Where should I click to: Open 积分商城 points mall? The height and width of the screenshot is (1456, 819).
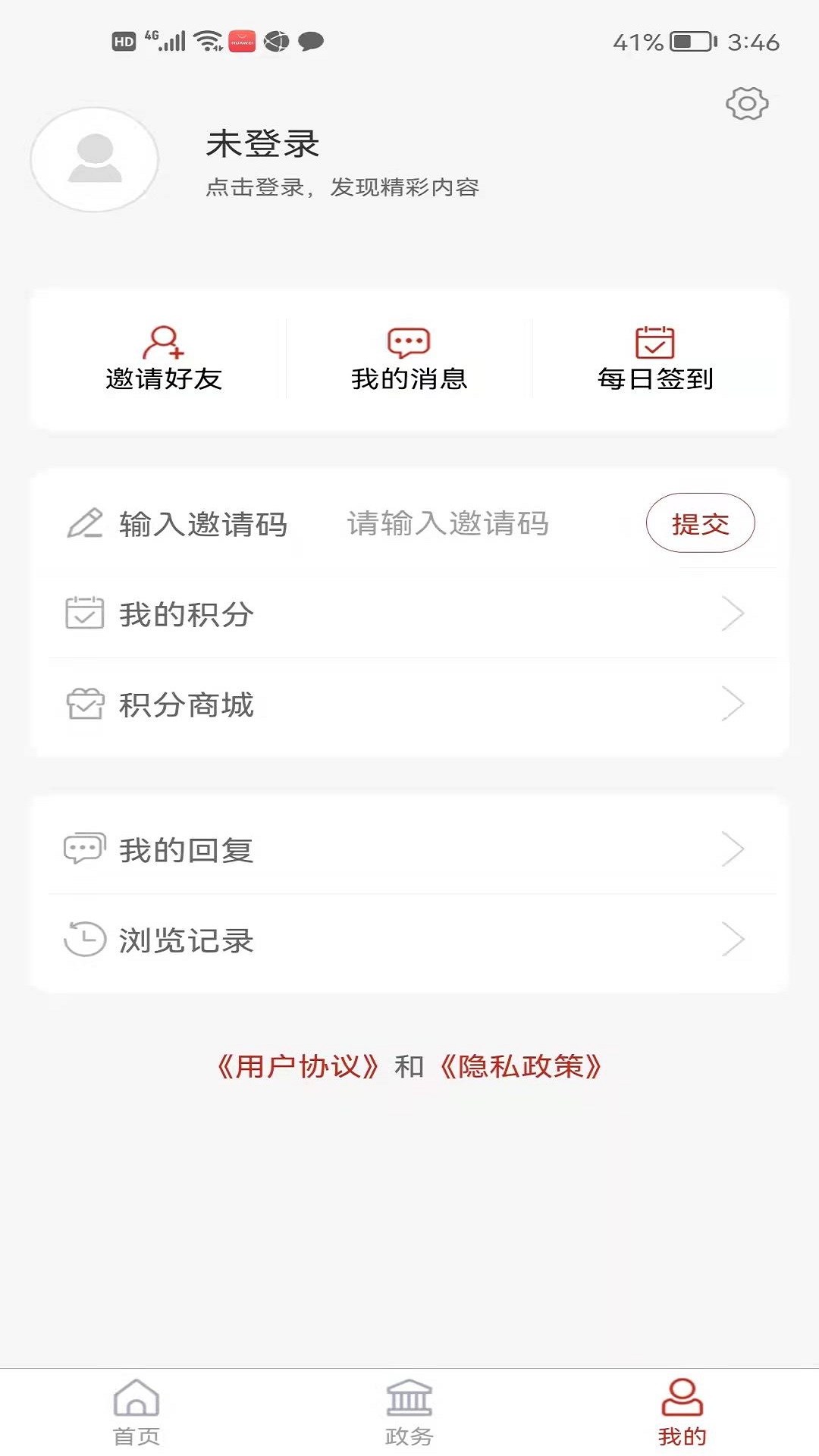409,704
